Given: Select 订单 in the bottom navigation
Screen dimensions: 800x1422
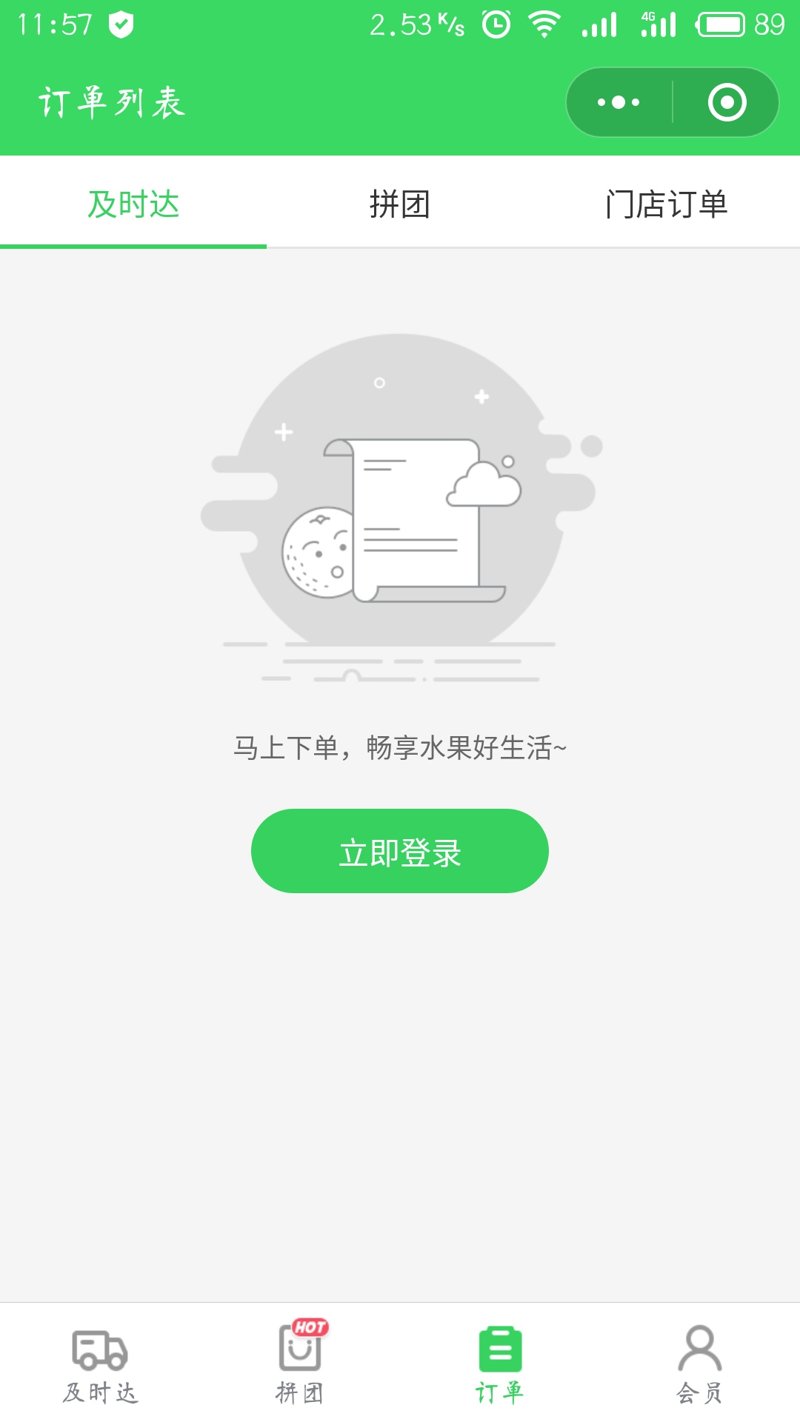Looking at the screenshot, I should [x=500, y=1363].
